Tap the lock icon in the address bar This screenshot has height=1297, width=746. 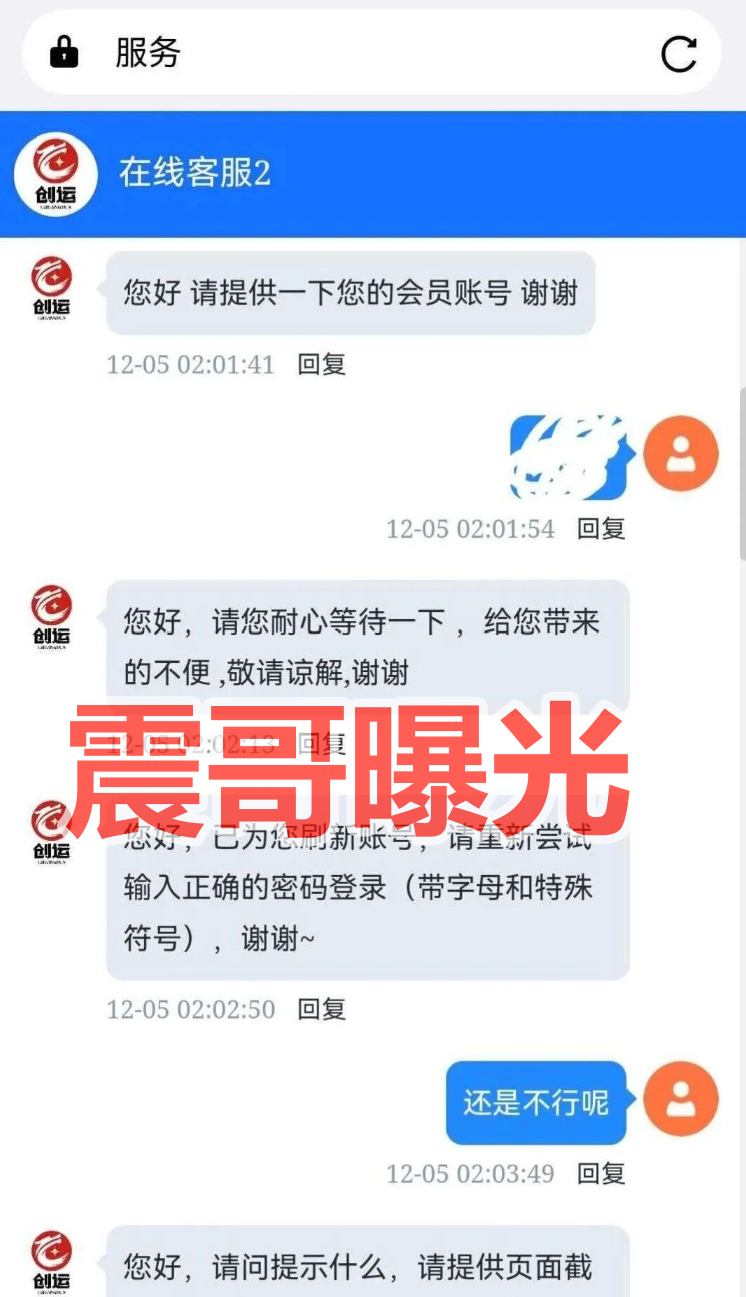(x=64, y=52)
